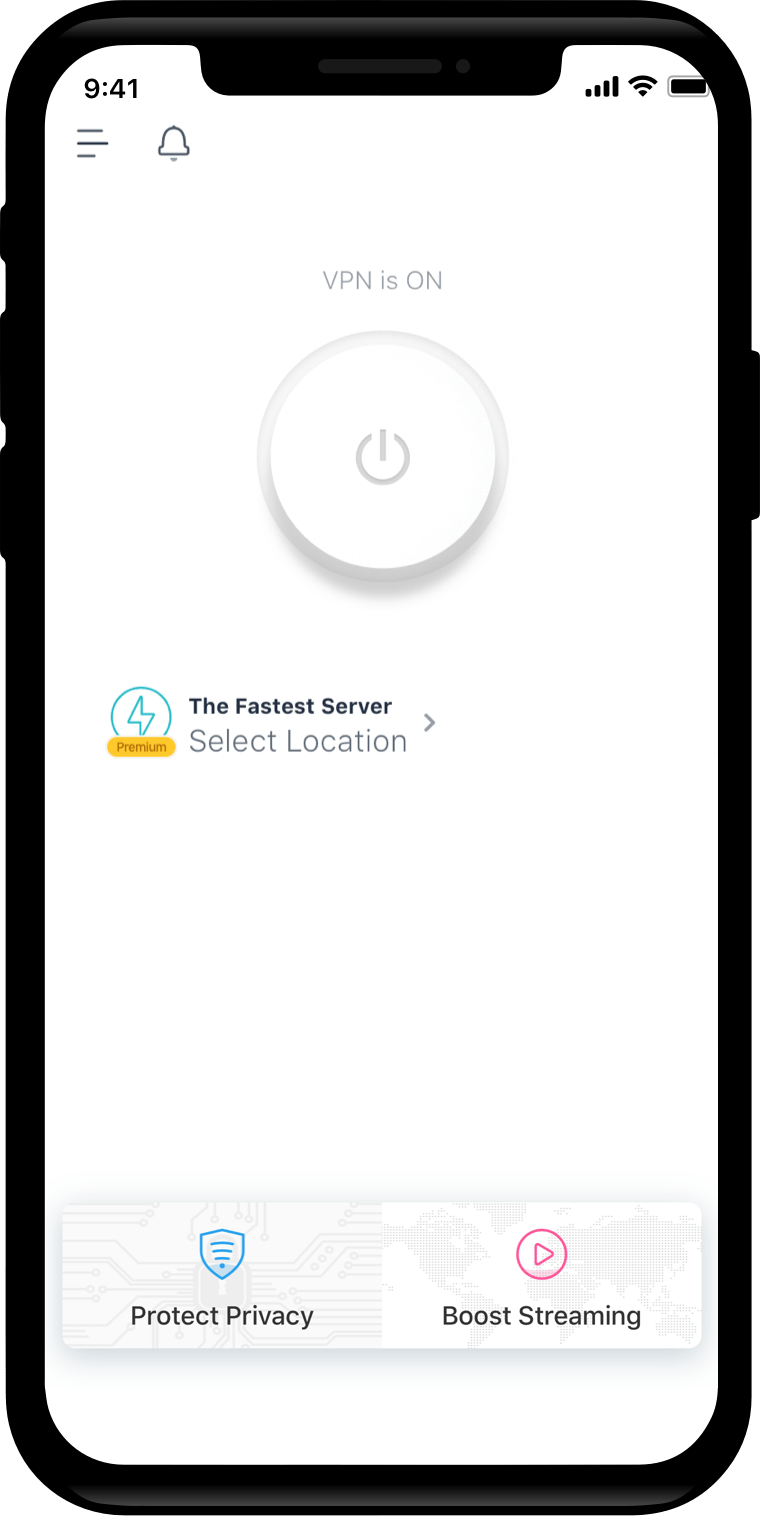Select the Protect Privacy card

tap(222, 1275)
